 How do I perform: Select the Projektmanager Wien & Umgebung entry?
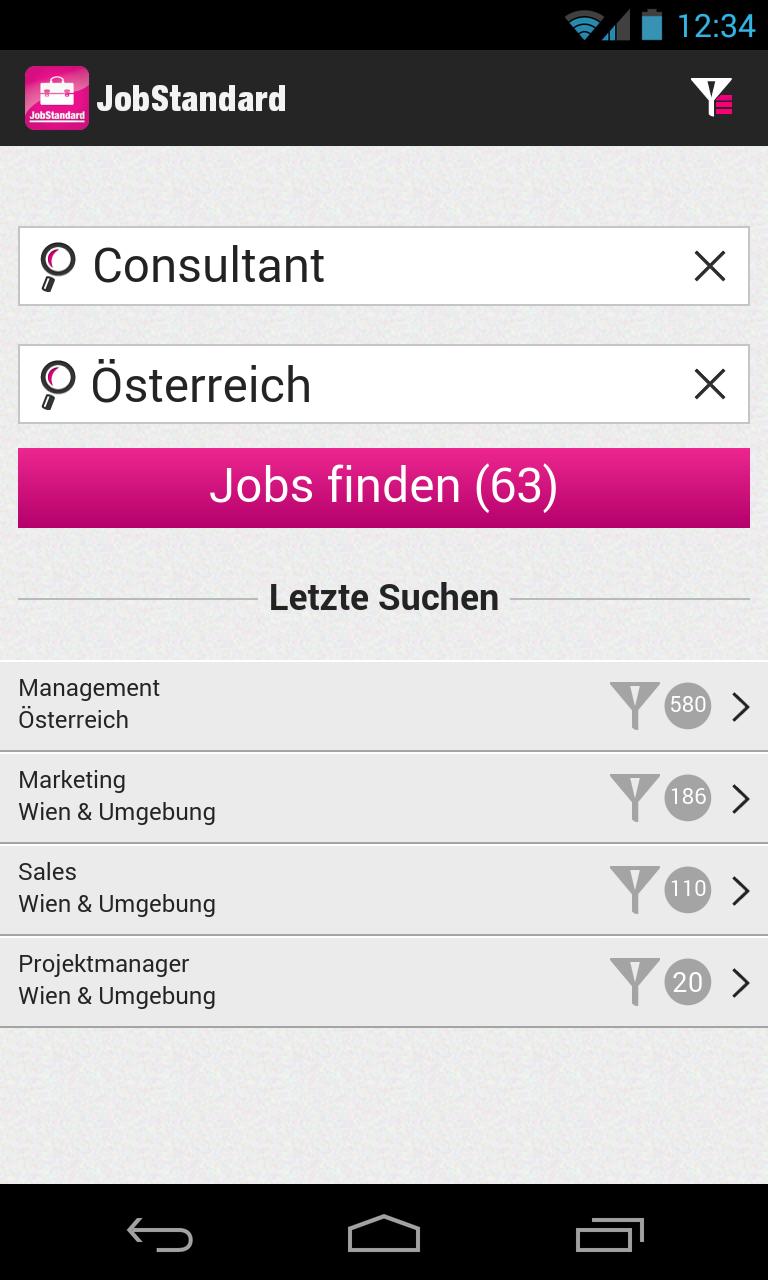coord(300,979)
